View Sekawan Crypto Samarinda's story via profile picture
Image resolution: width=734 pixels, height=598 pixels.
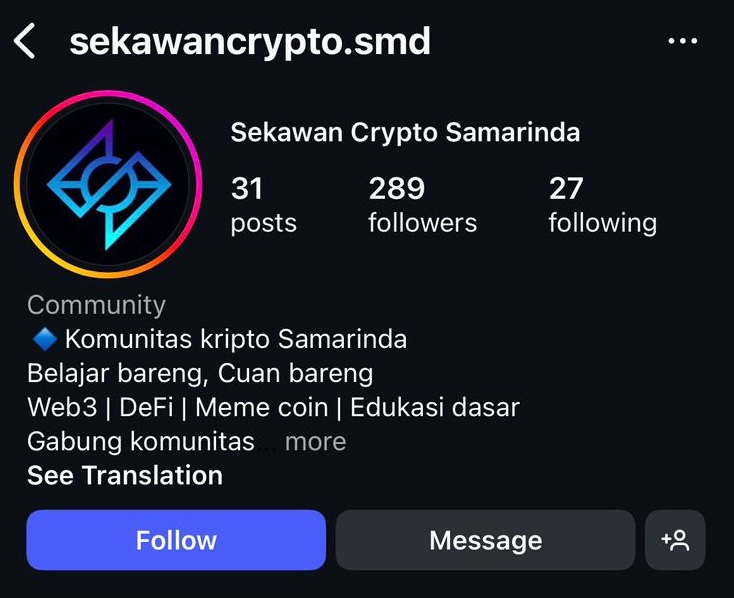108,183
